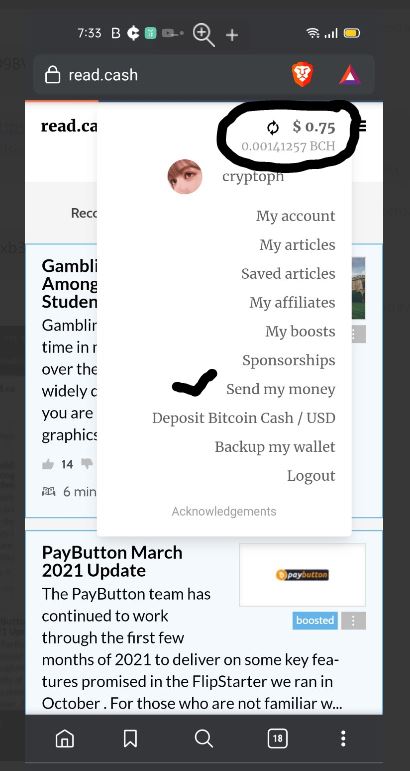Open the tab switcher showing 18

[x=278, y=739]
